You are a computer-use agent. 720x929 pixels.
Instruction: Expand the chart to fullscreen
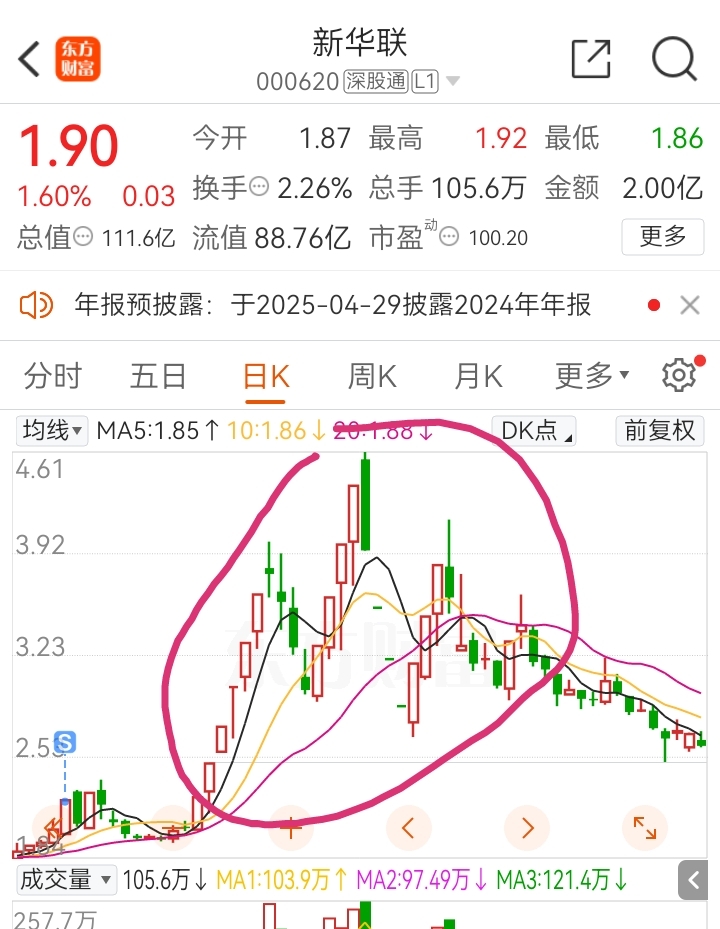coord(646,826)
